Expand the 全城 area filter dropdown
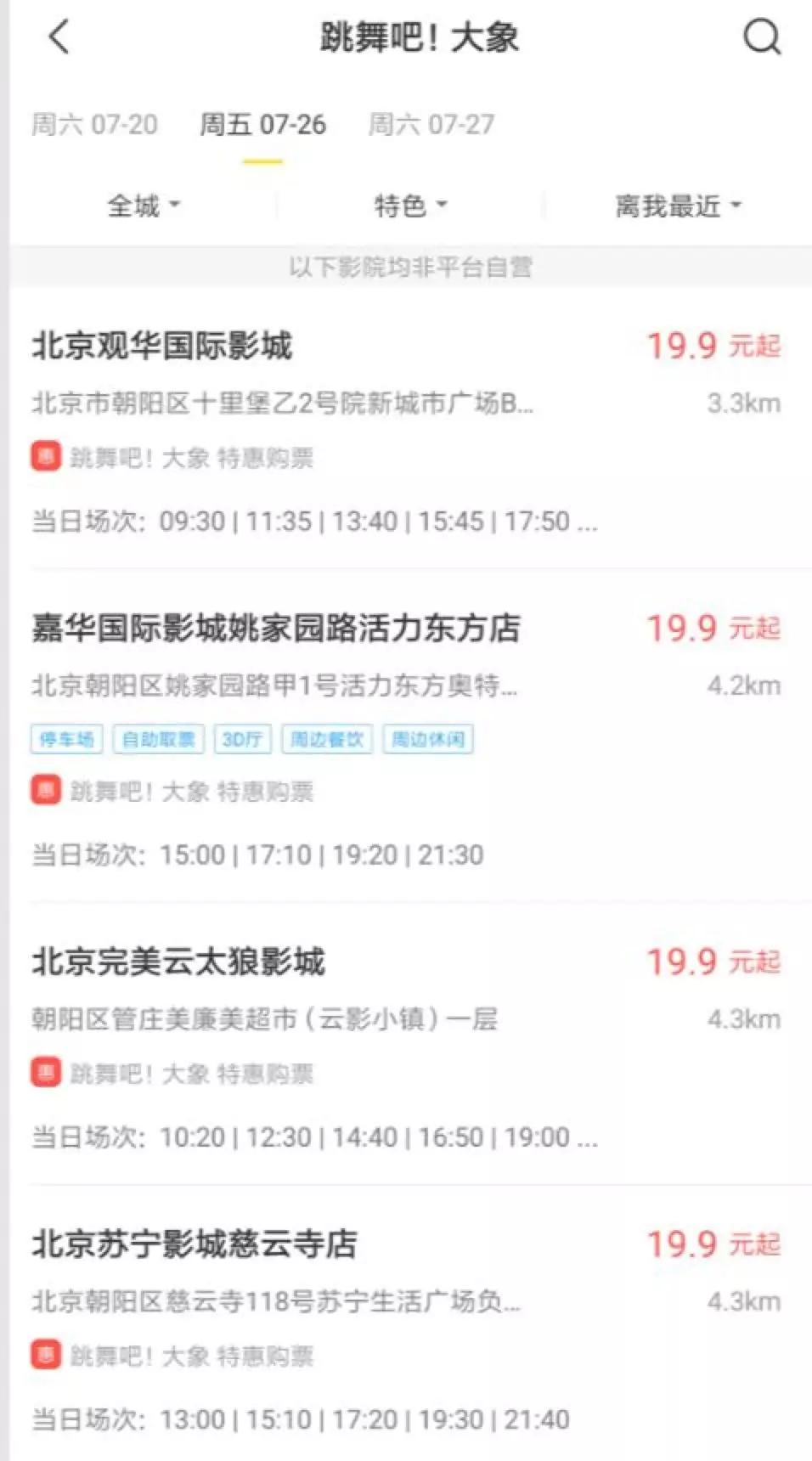812x1461 pixels. point(144,206)
